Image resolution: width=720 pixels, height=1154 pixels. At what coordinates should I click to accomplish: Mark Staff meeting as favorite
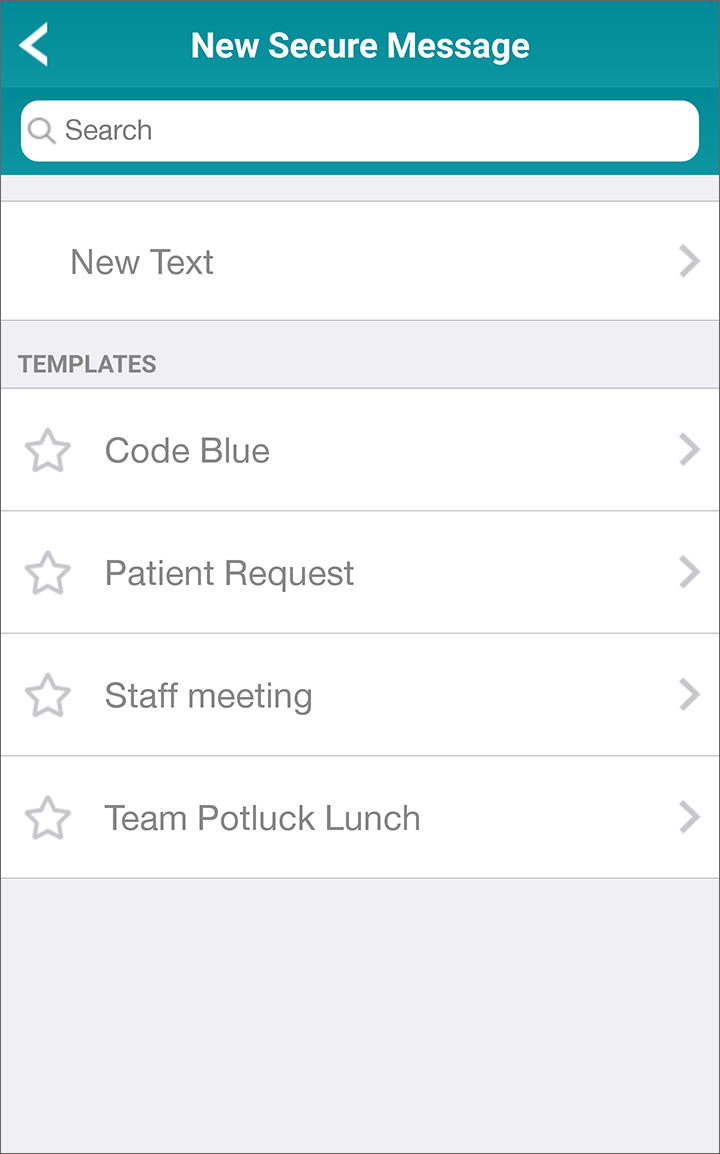pos(48,695)
